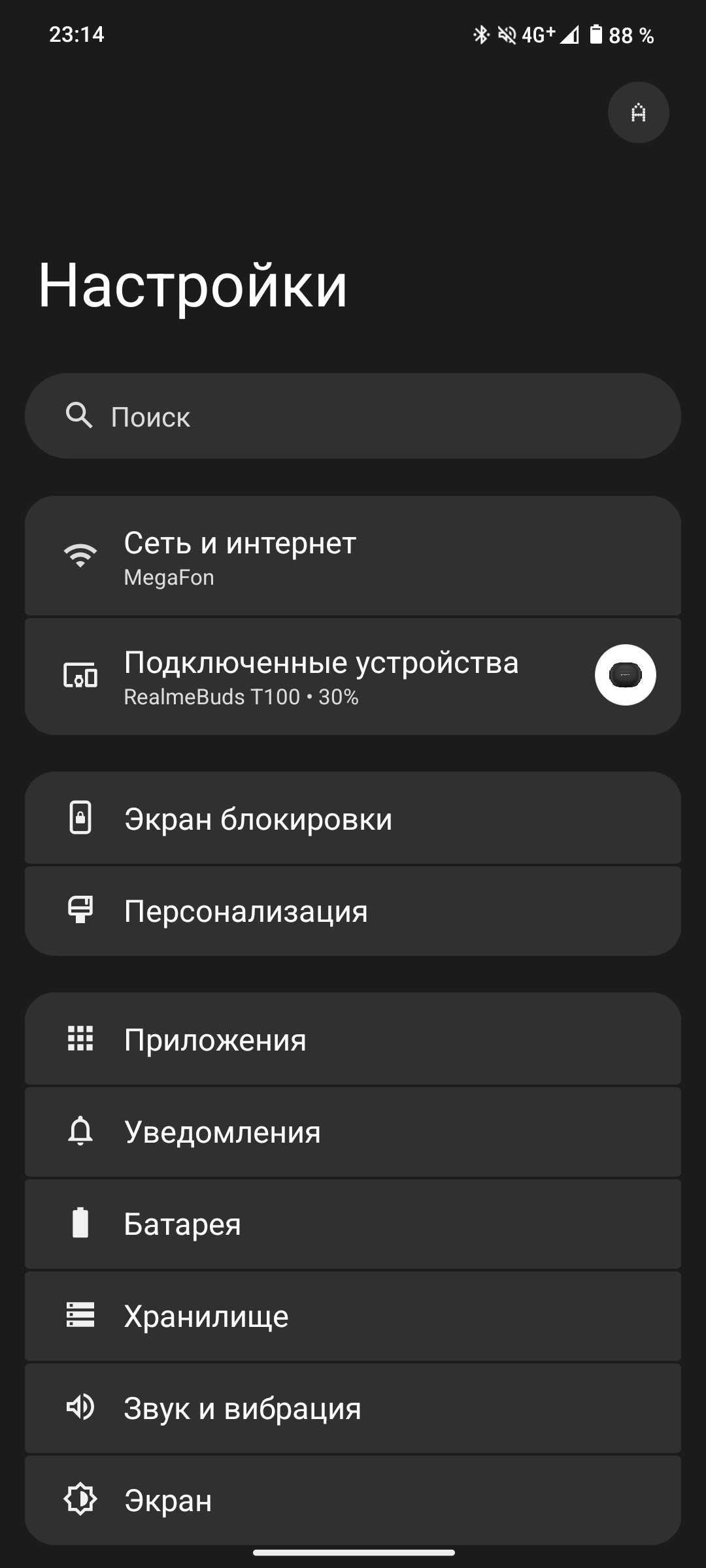This screenshot has height=1568, width=706.
Task: Open Сеть и интернет settings
Action: click(353, 556)
